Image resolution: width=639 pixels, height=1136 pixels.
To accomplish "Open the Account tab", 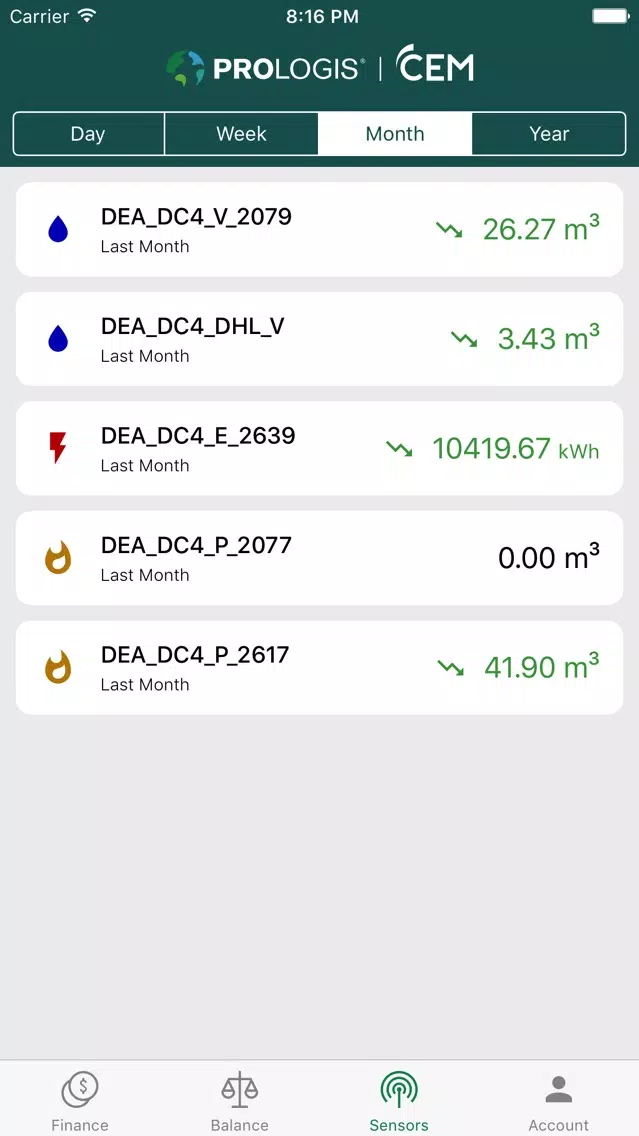I will click(559, 1100).
